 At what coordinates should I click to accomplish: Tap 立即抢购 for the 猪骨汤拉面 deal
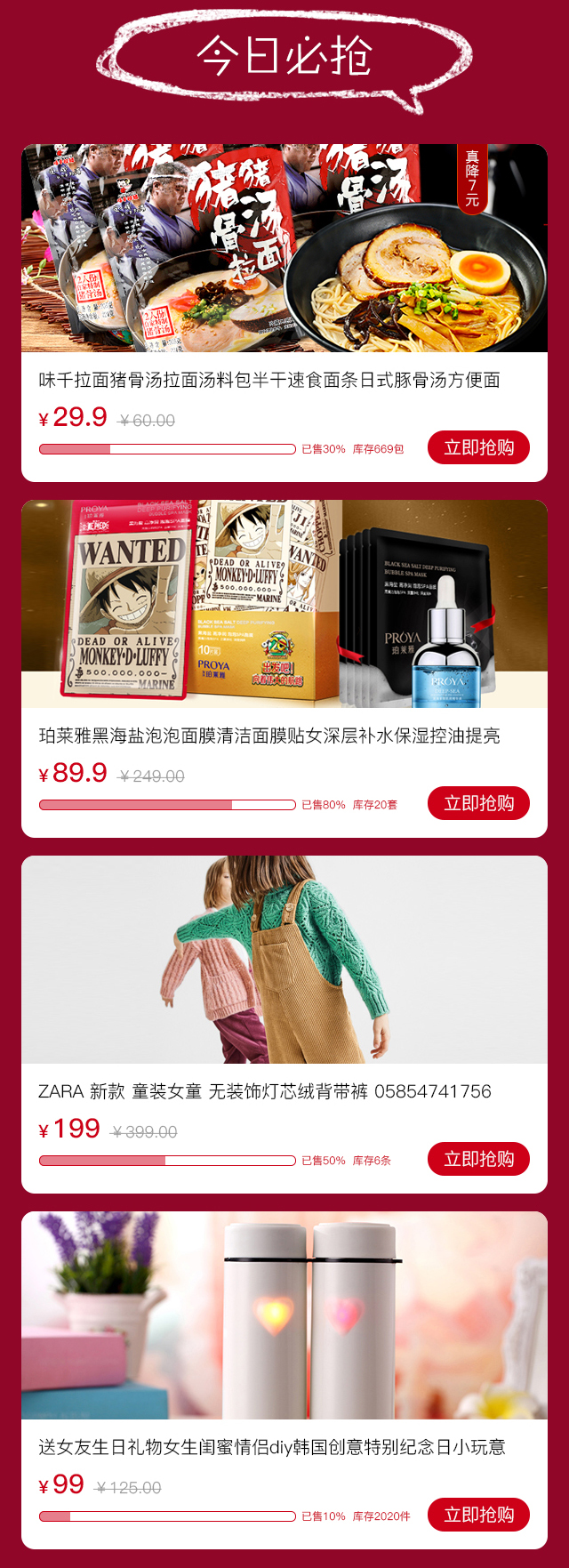pyautogui.click(x=478, y=447)
